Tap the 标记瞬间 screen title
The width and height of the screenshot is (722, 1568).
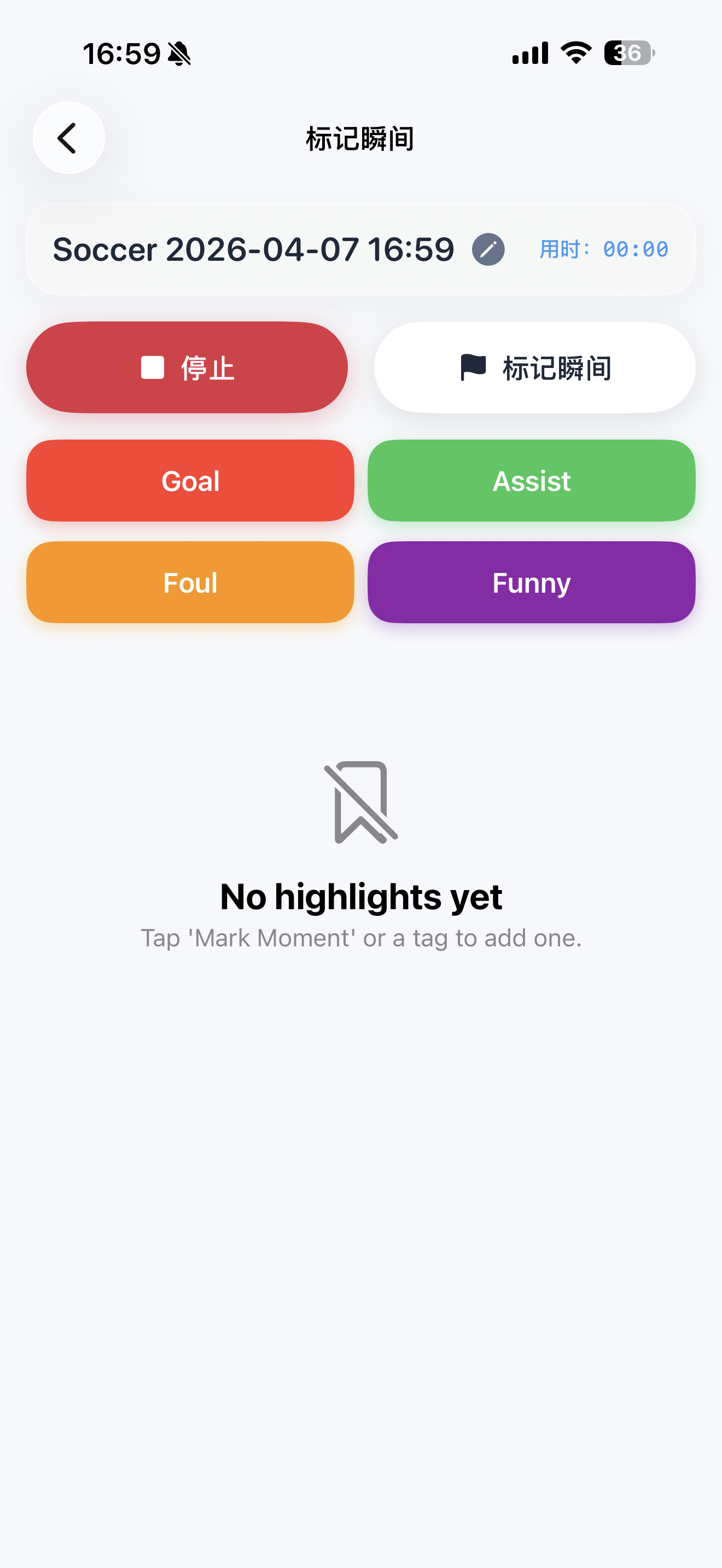tap(360, 139)
